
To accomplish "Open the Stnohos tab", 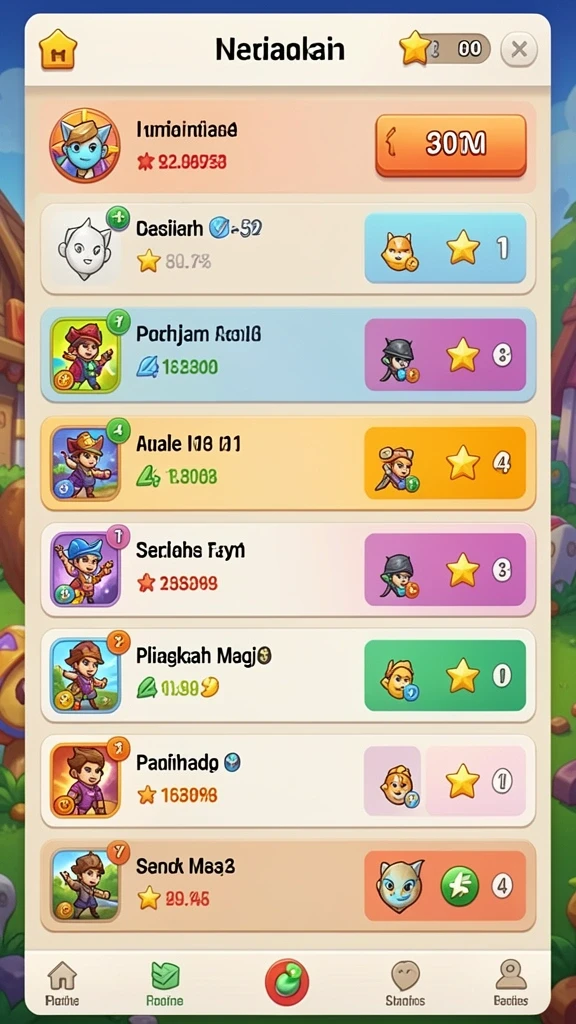I will click(405, 984).
